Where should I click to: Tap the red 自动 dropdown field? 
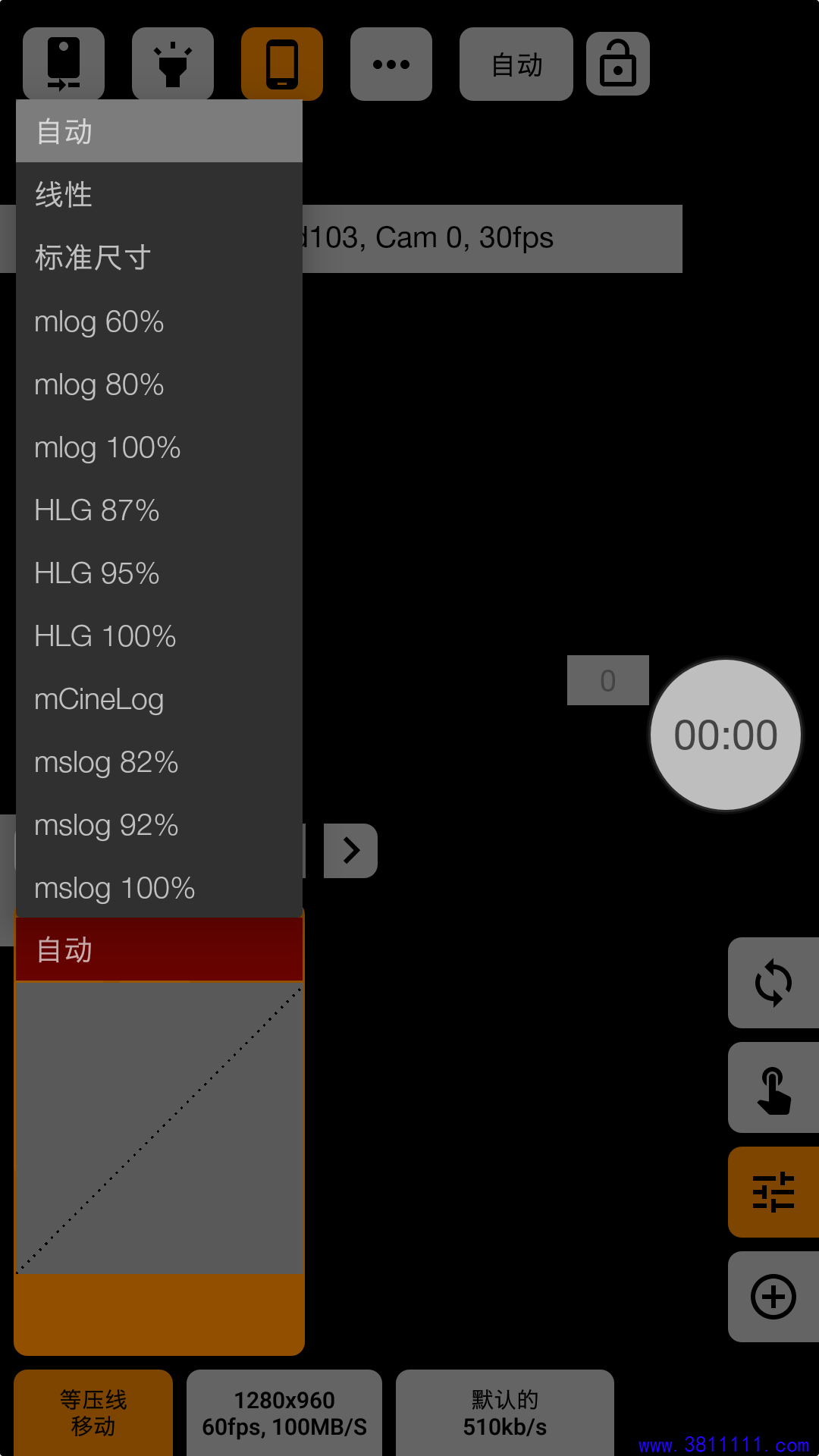[x=159, y=949]
